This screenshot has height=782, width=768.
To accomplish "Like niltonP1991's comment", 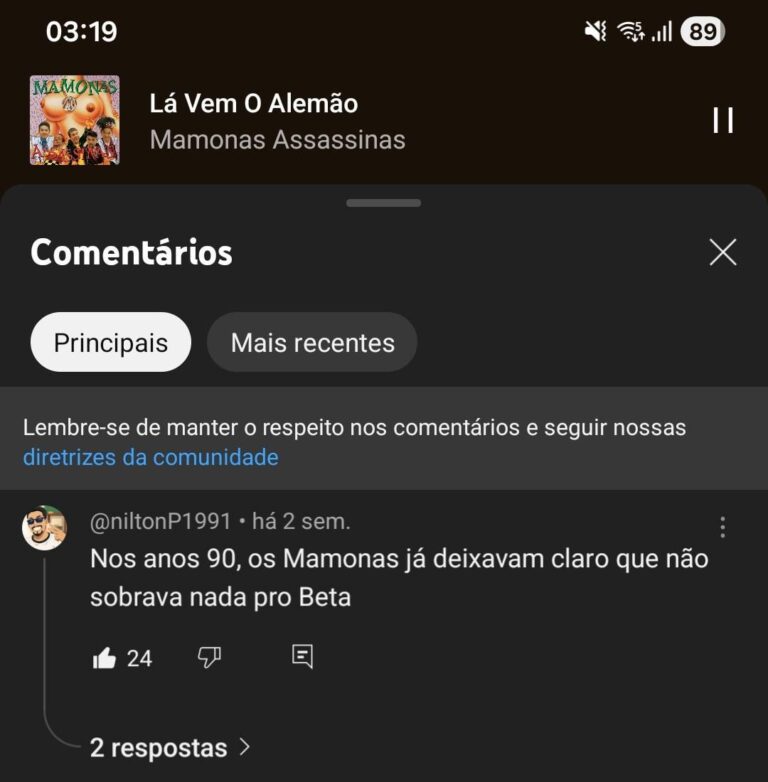I will 105,657.
